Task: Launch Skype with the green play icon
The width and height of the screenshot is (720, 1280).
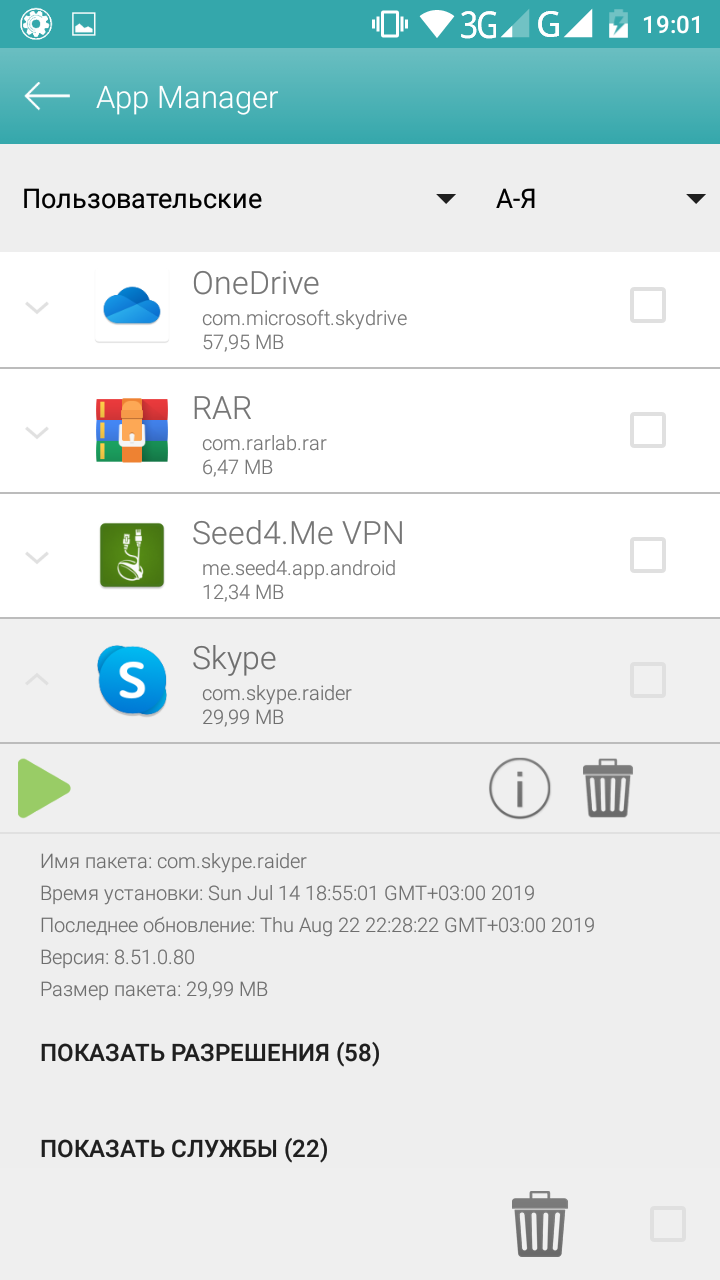Action: point(44,788)
